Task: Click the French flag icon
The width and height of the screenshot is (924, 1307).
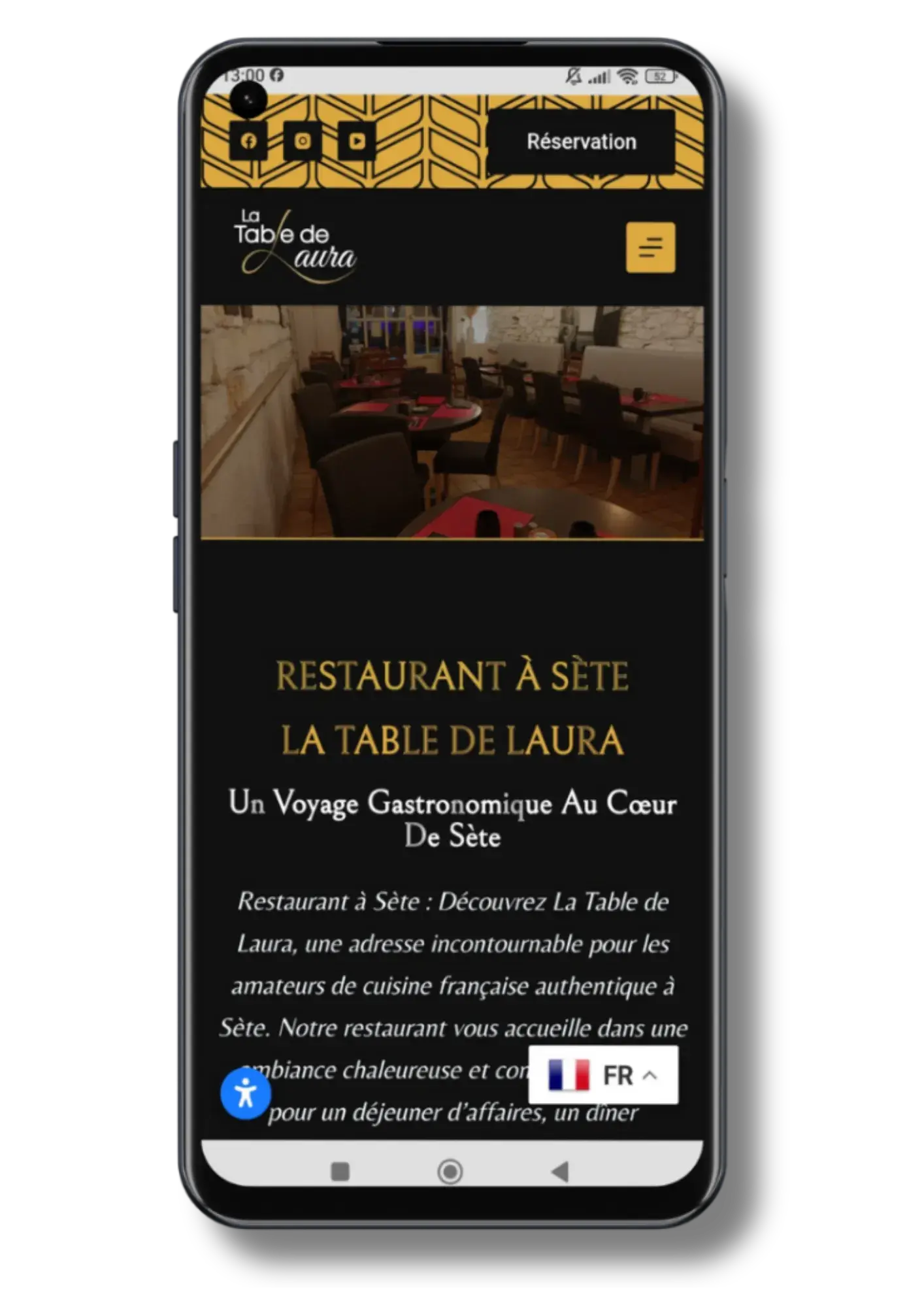Action: (x=568, y=1074)
